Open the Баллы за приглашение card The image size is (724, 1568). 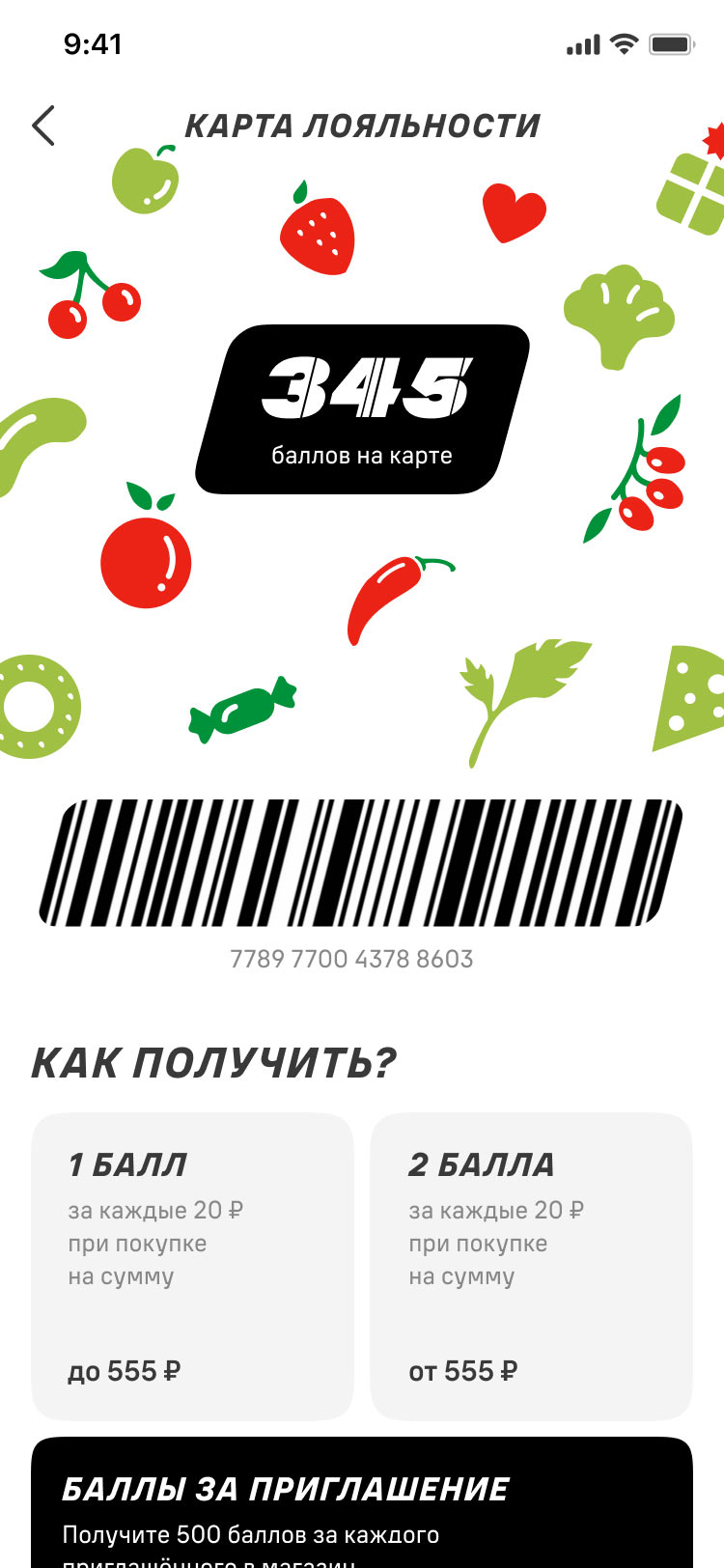pyautogui.click(x=362, y=1506)
